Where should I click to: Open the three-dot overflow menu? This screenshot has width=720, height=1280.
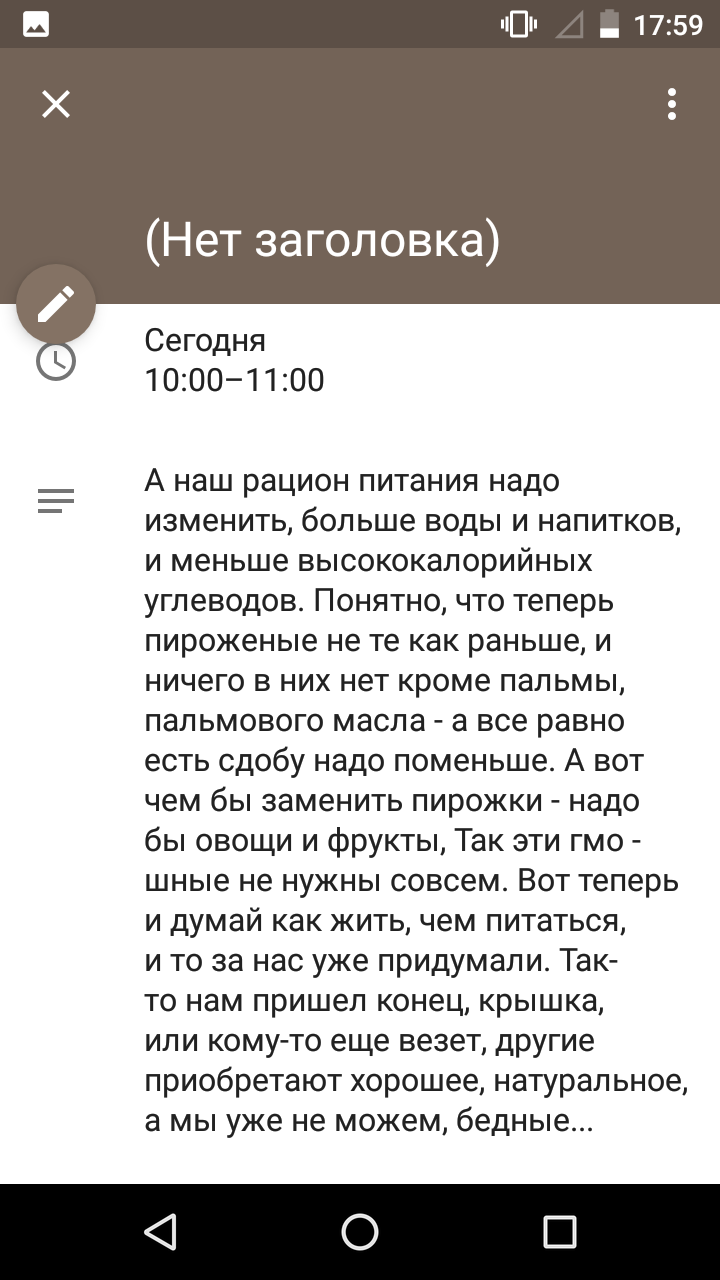tap(672, 104)
